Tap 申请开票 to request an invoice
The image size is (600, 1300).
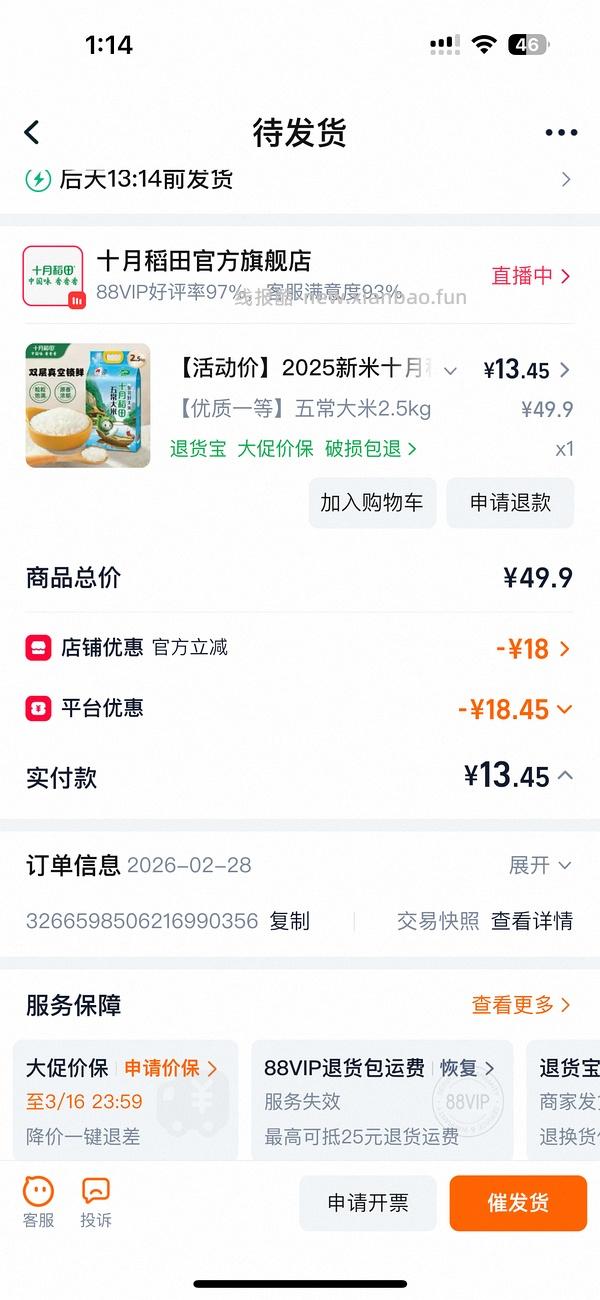(x=368, y=1203)
